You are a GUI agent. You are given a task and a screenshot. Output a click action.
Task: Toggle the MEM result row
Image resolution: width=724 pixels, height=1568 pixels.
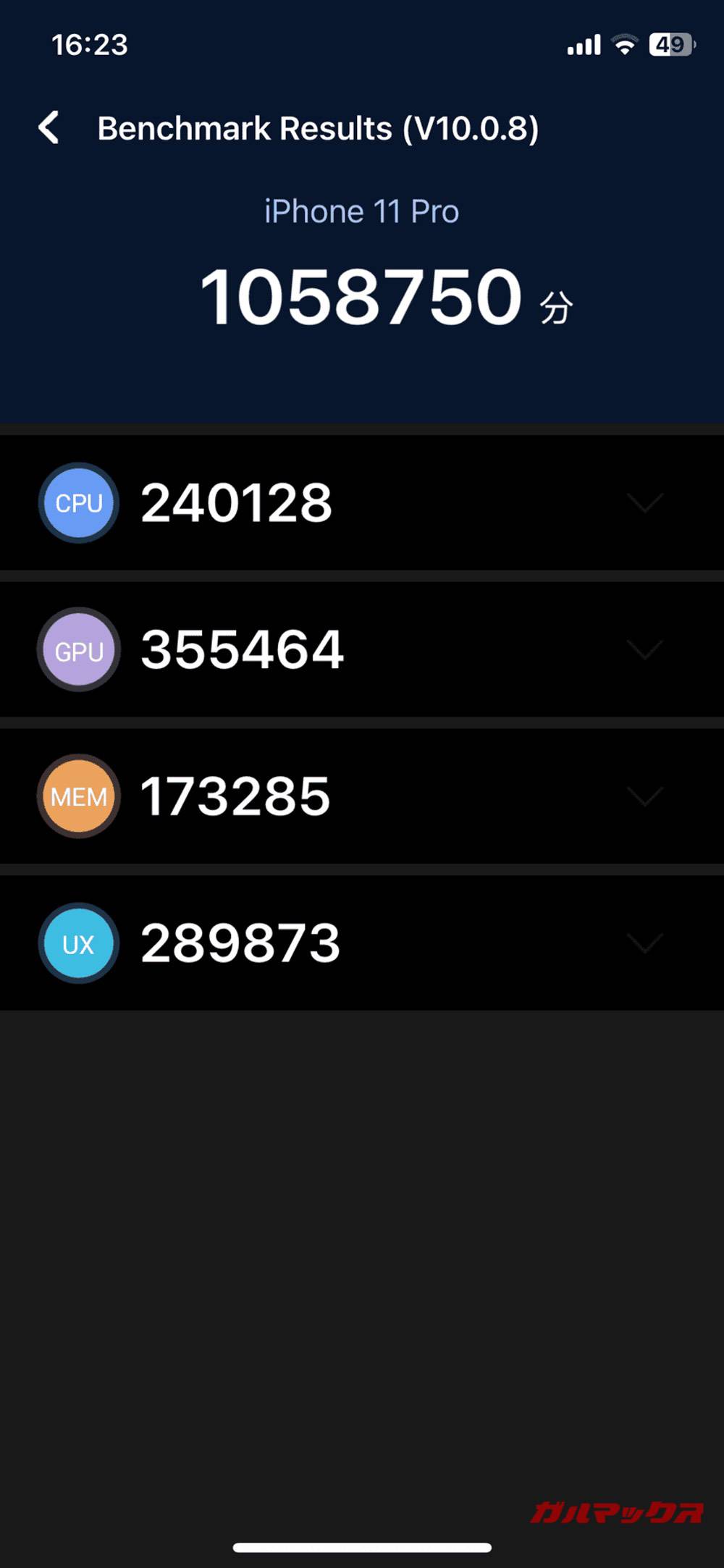coord(362,796)
